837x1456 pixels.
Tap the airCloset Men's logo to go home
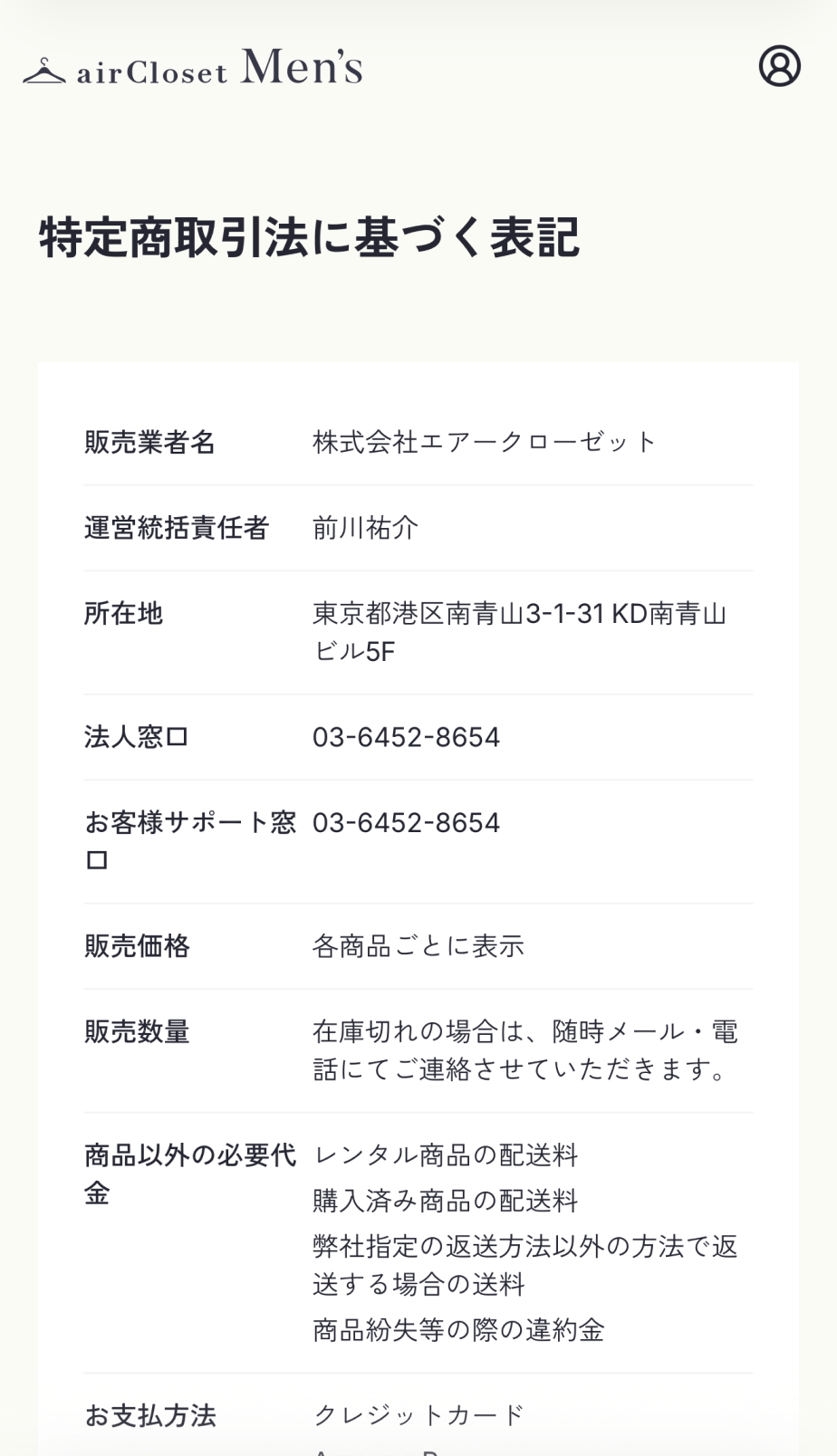(x=192, y=67)
